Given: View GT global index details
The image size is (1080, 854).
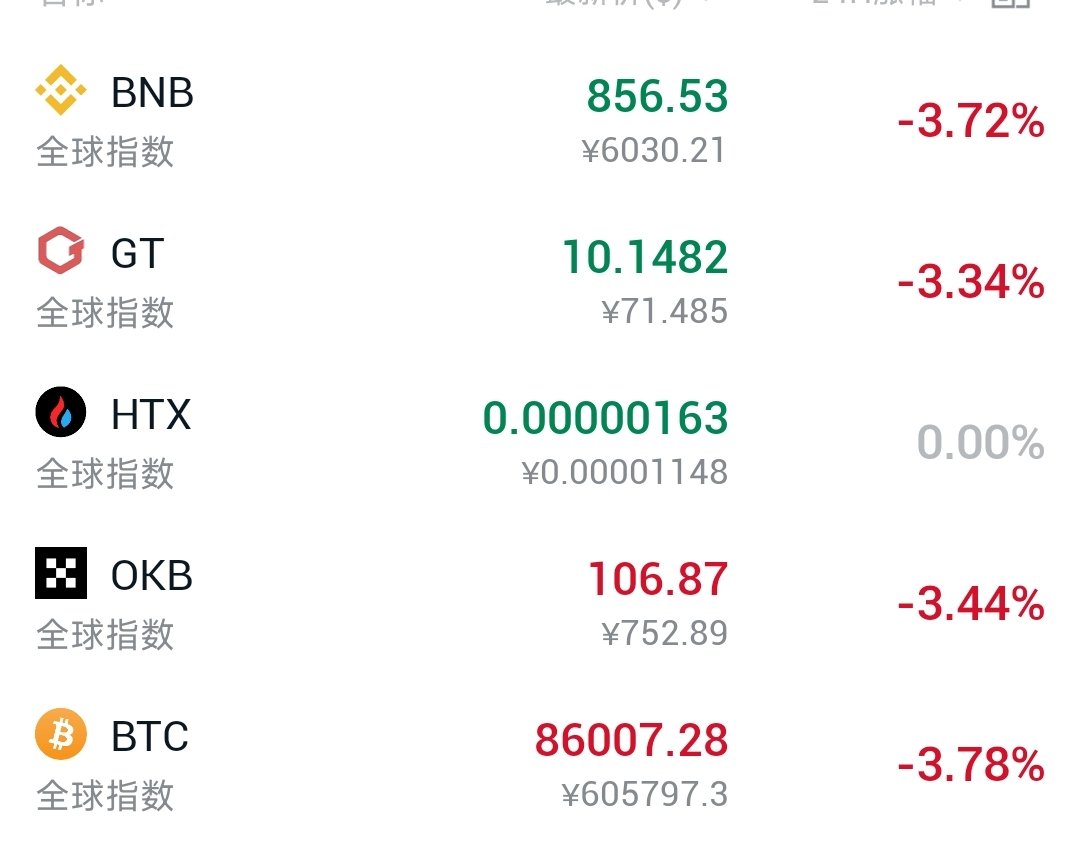Looking at the screenshot, I should [x=540, y=283].
